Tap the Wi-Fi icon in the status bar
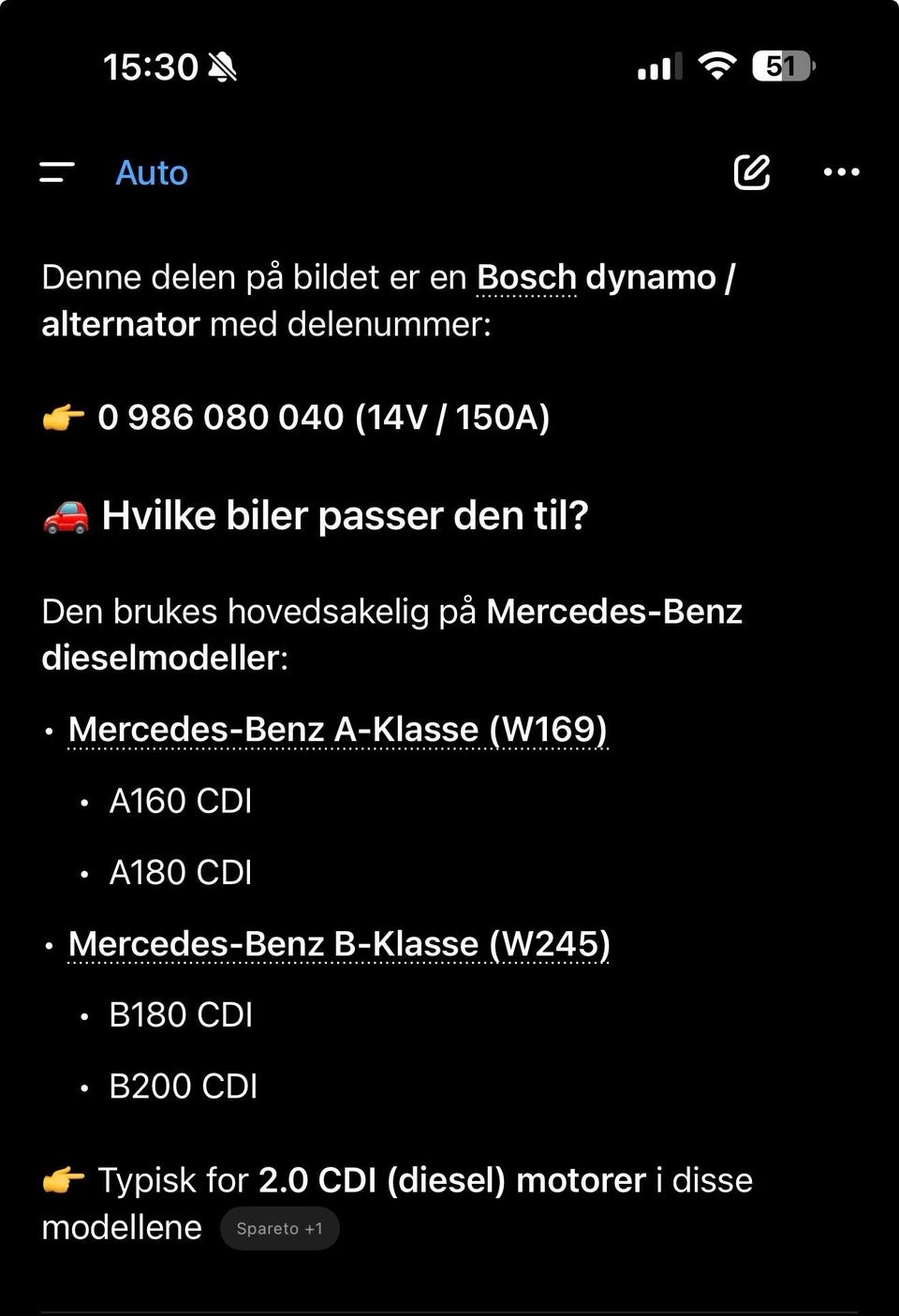This screenshot has height=1316, width=899. [716, 66]
